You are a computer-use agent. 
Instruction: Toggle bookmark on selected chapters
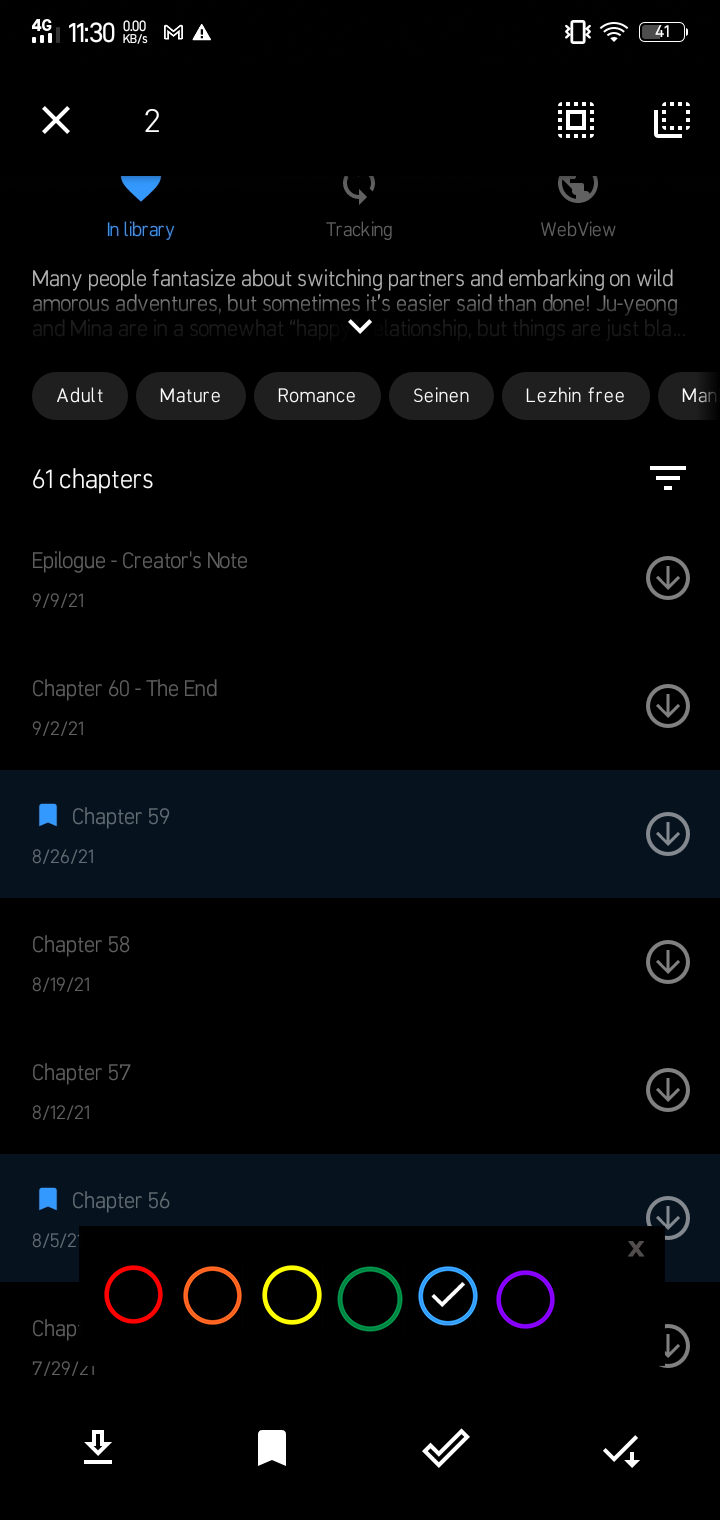(x=272, y=1447)
